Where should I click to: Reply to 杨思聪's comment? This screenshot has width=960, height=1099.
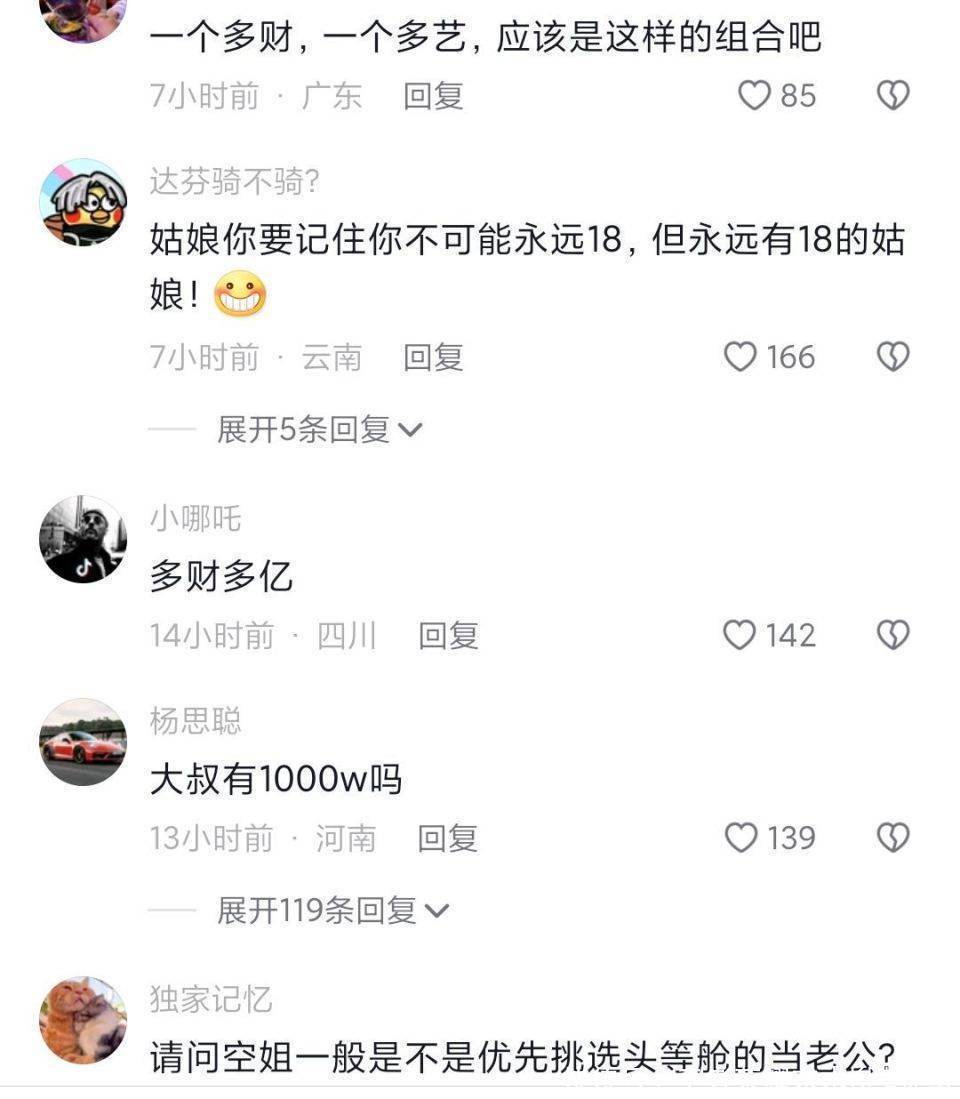pyautogui.click(x=447, y=838)
